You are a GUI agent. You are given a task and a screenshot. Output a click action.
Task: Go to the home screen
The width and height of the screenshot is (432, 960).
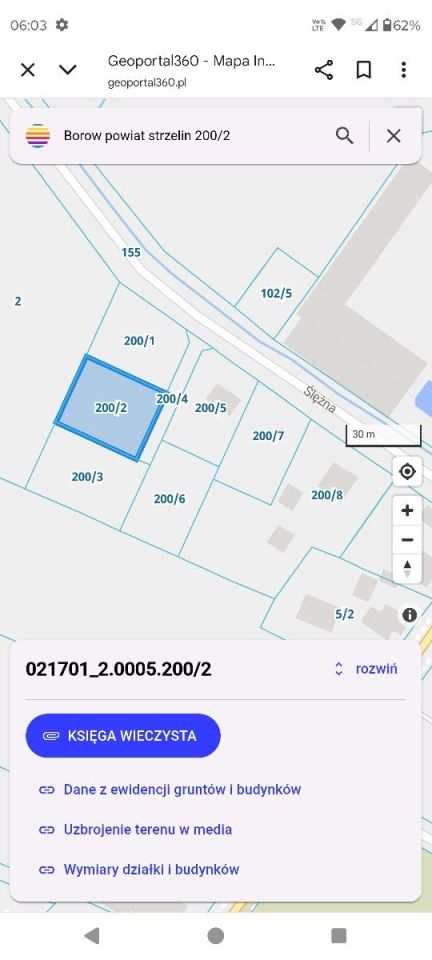[x=215, y=935]
